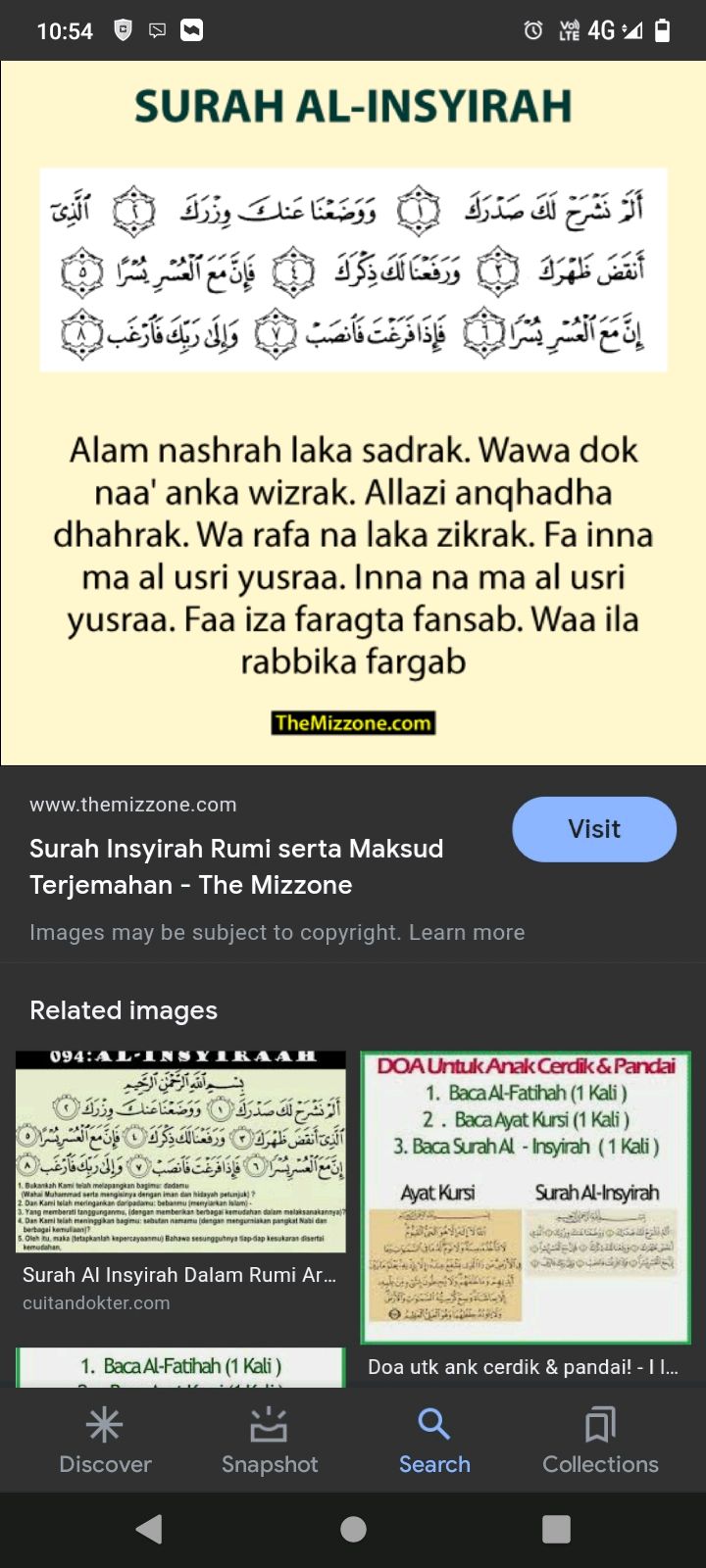706x1568 pixels.
Task: Open the Learn more copyright link
Action: (466, 932)
